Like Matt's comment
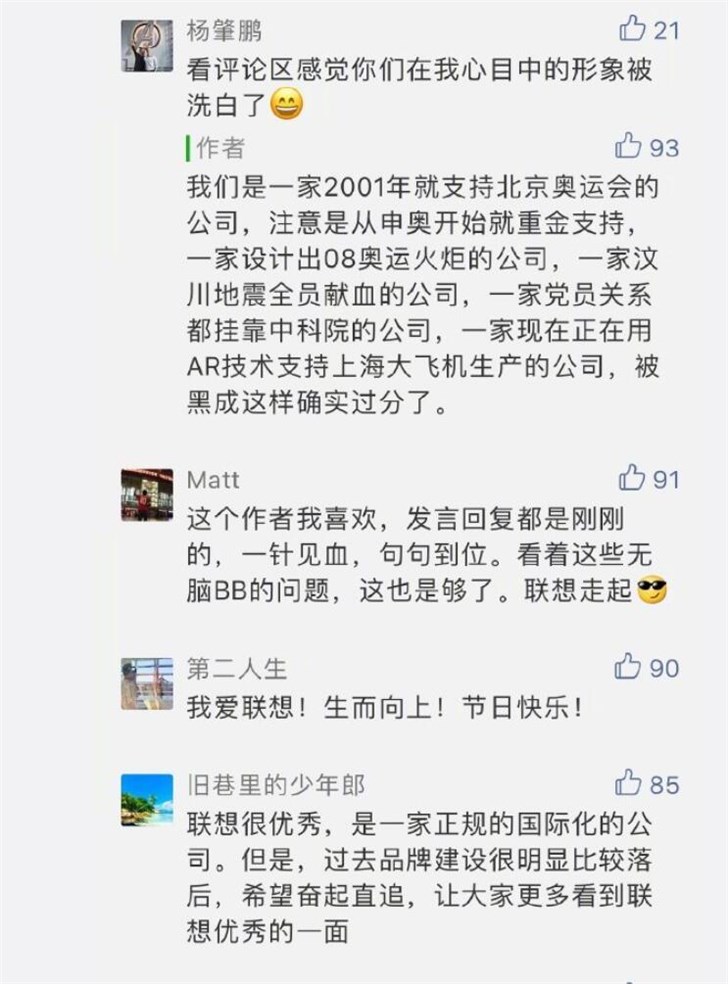Image resolution: width=728 pixels, height=984 pixels. [x=631, y=478]
